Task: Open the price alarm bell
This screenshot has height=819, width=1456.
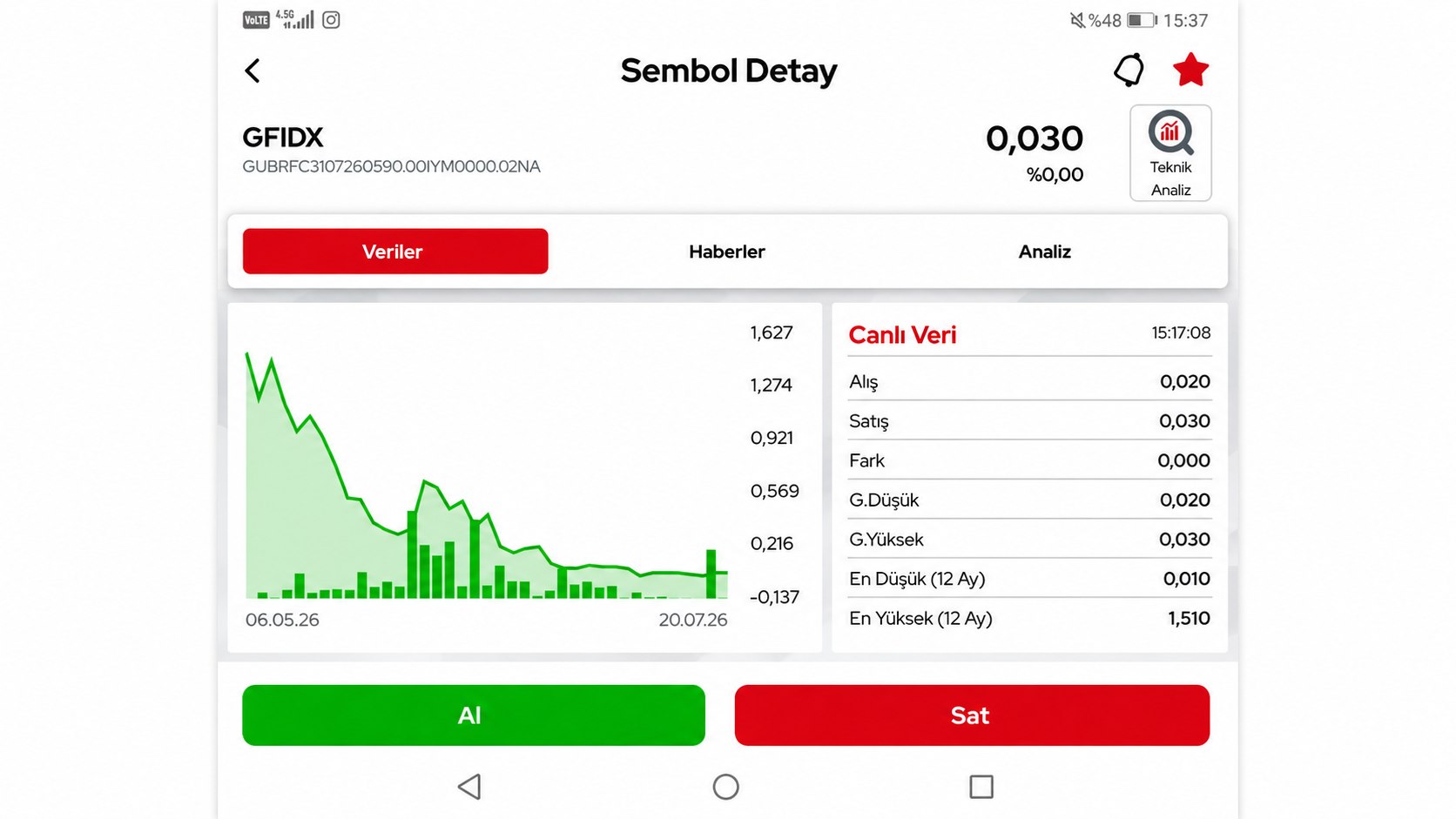Action: pyautogui.click(x=1129, y=70)
